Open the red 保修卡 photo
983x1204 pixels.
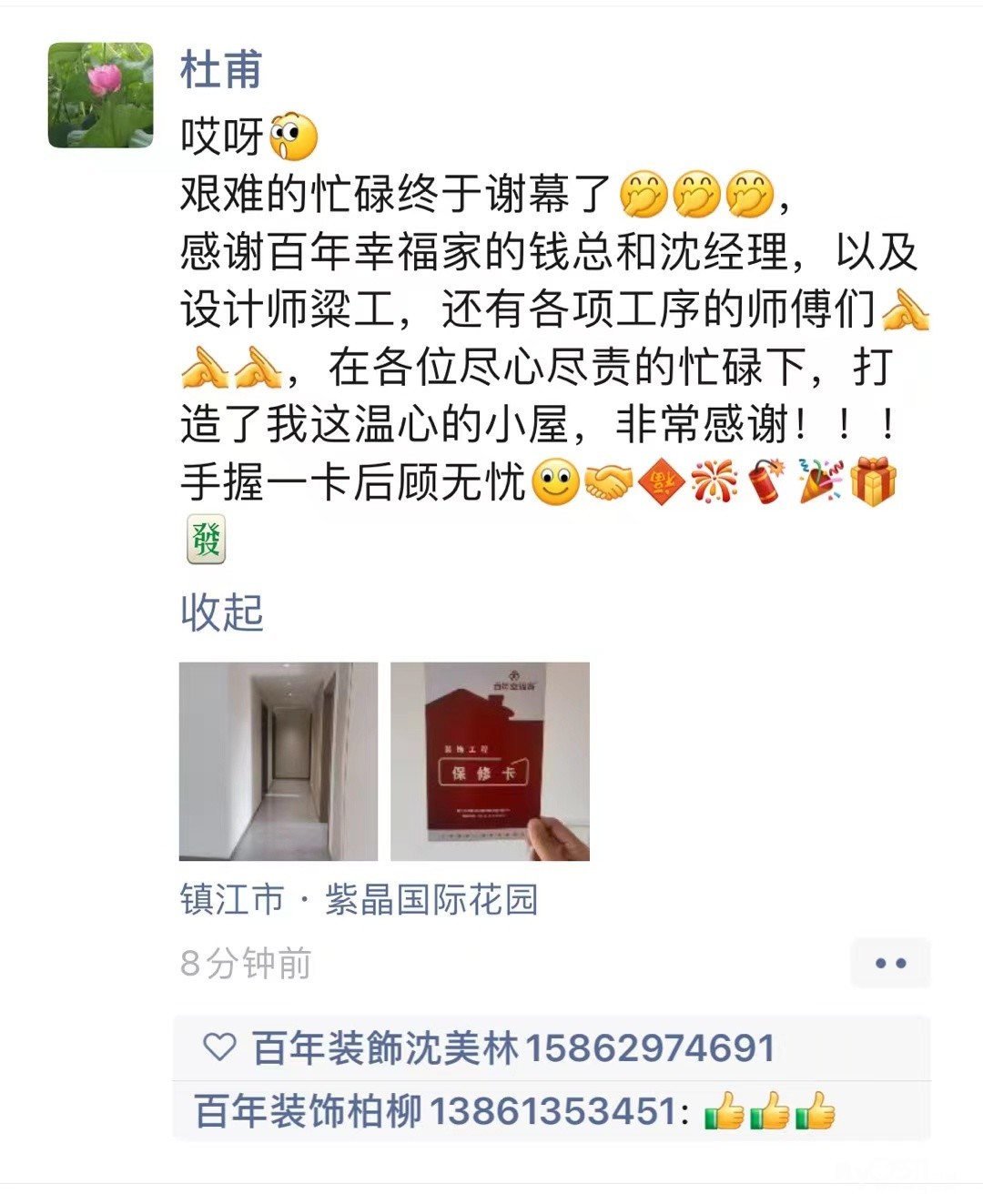coord(490,761)
